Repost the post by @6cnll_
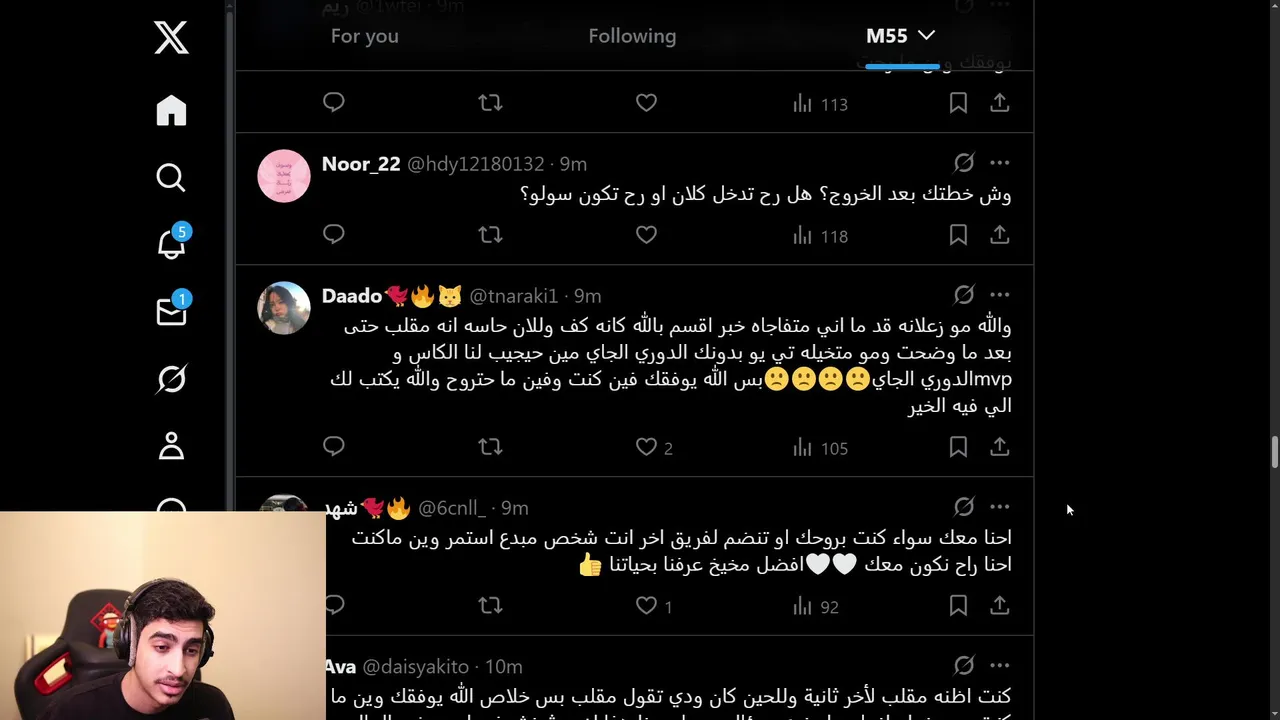 (490, 606)
